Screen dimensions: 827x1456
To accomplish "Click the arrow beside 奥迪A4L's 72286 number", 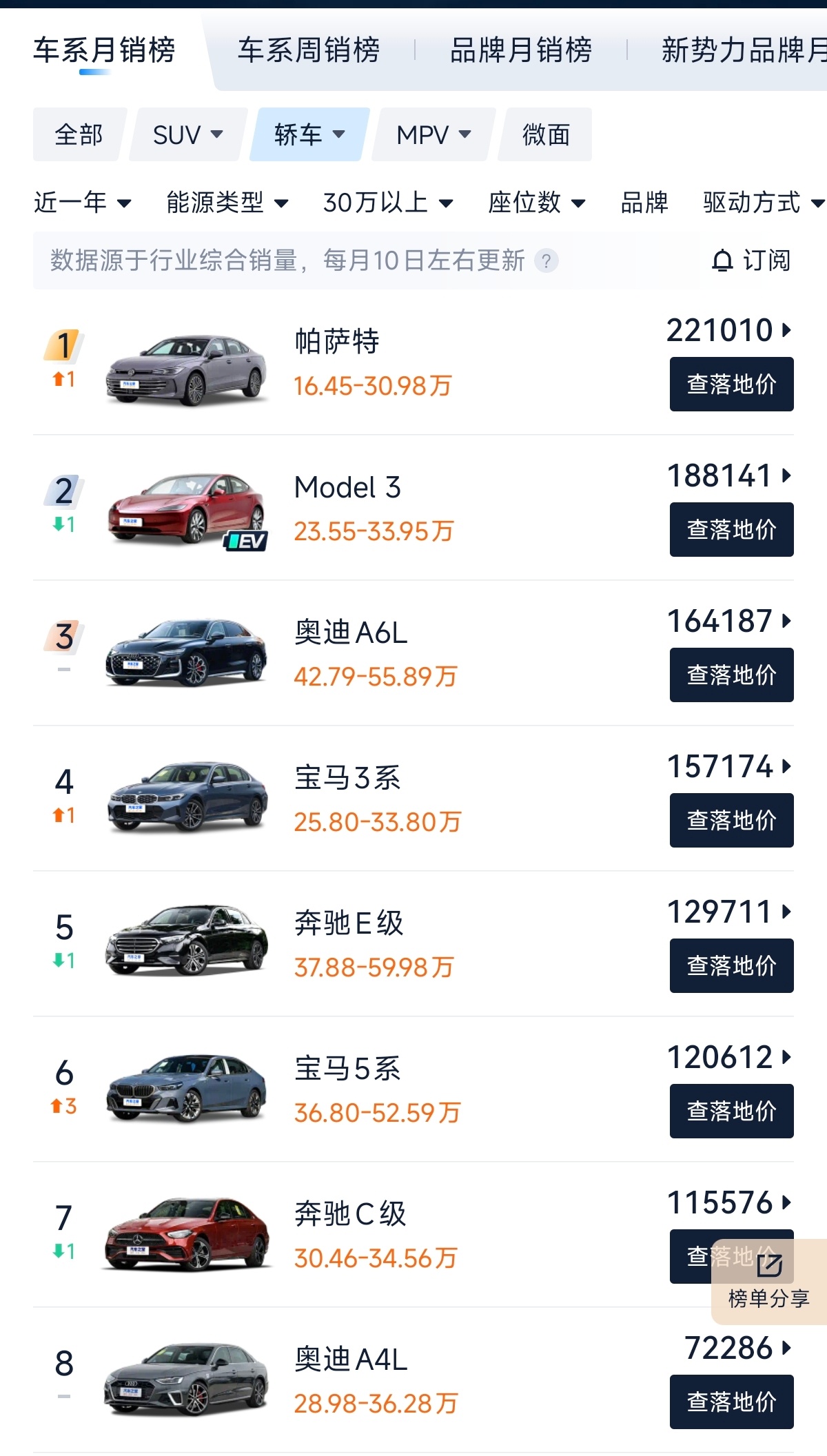I will coord(786,1349).
